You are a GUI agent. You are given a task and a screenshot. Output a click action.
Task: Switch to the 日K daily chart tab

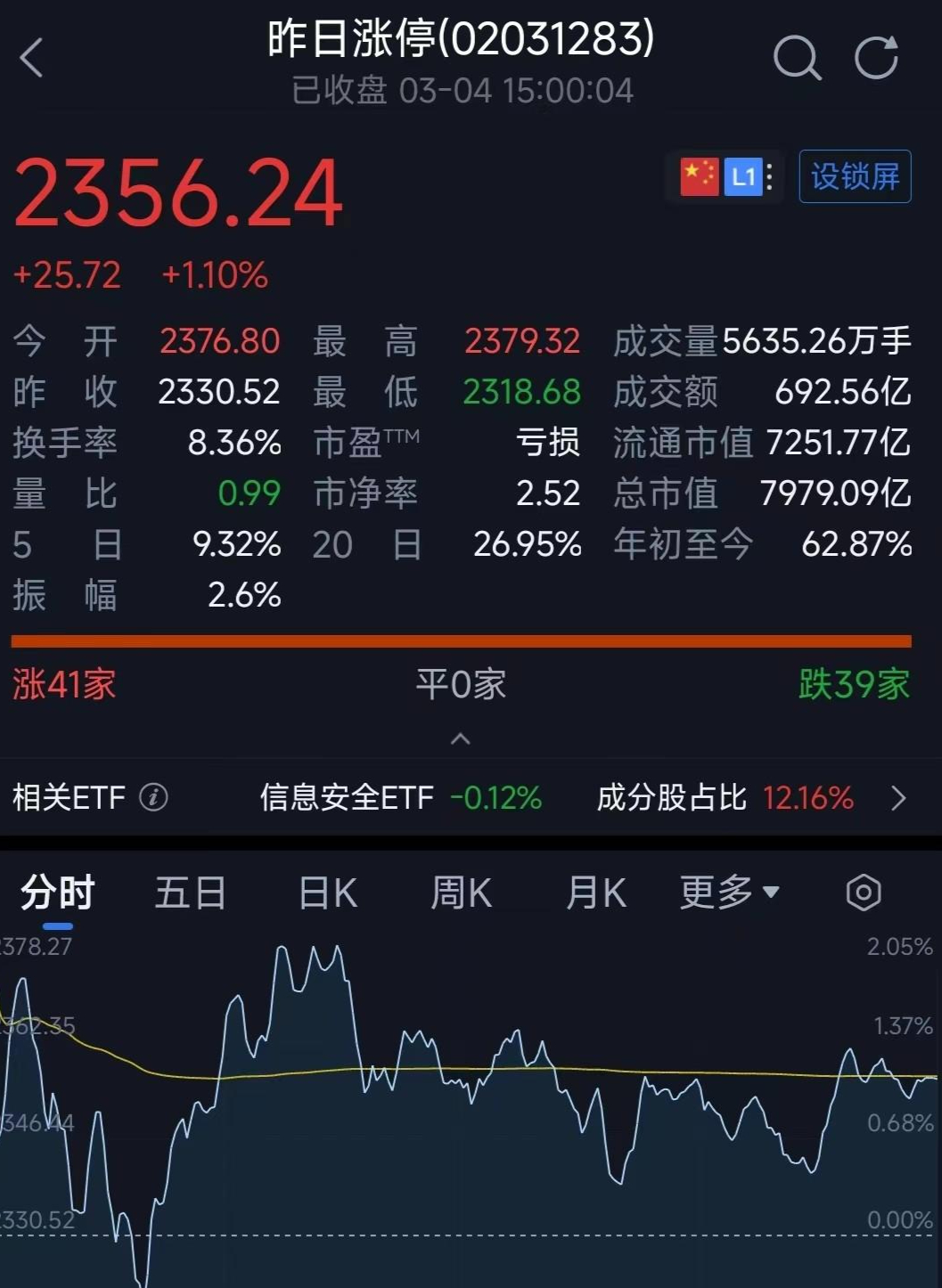(326, 892)
